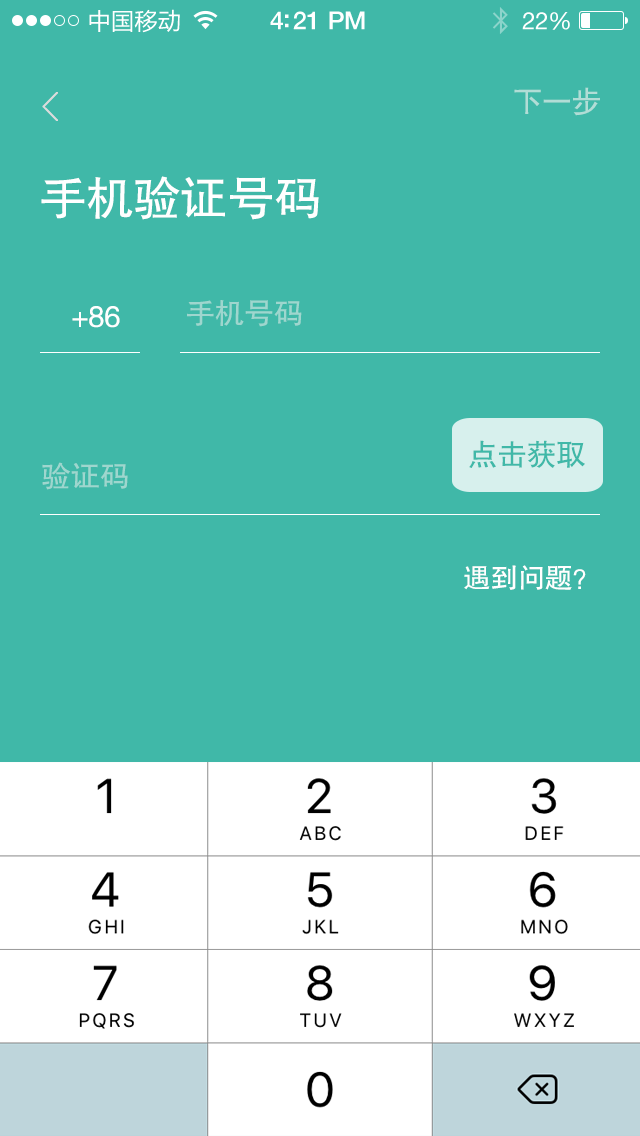Open the +86 country code selector

click(96, 317)
